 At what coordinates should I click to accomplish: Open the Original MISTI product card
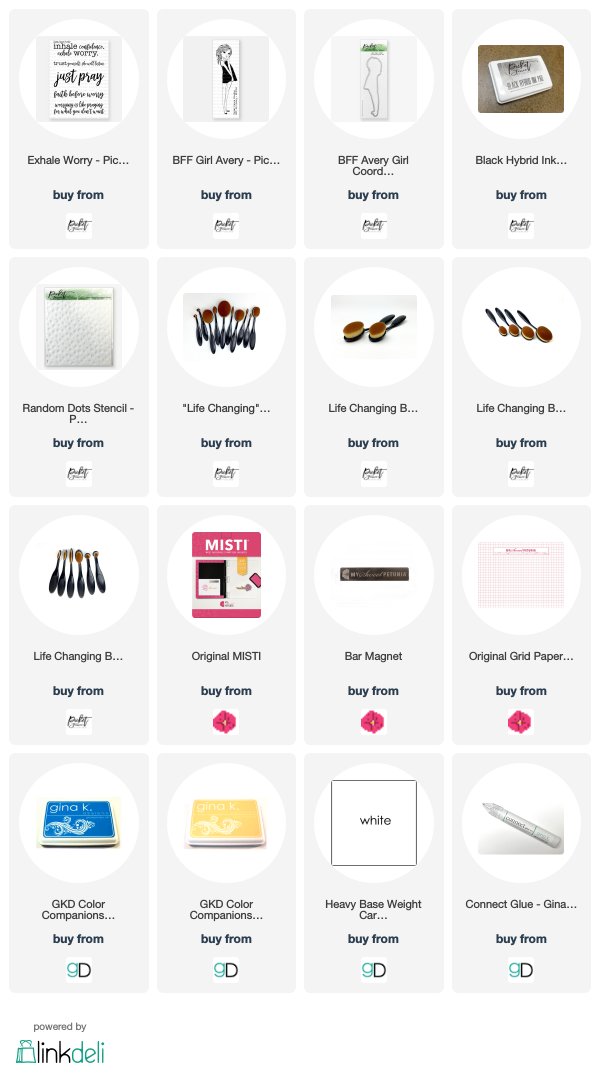(226, 625)
